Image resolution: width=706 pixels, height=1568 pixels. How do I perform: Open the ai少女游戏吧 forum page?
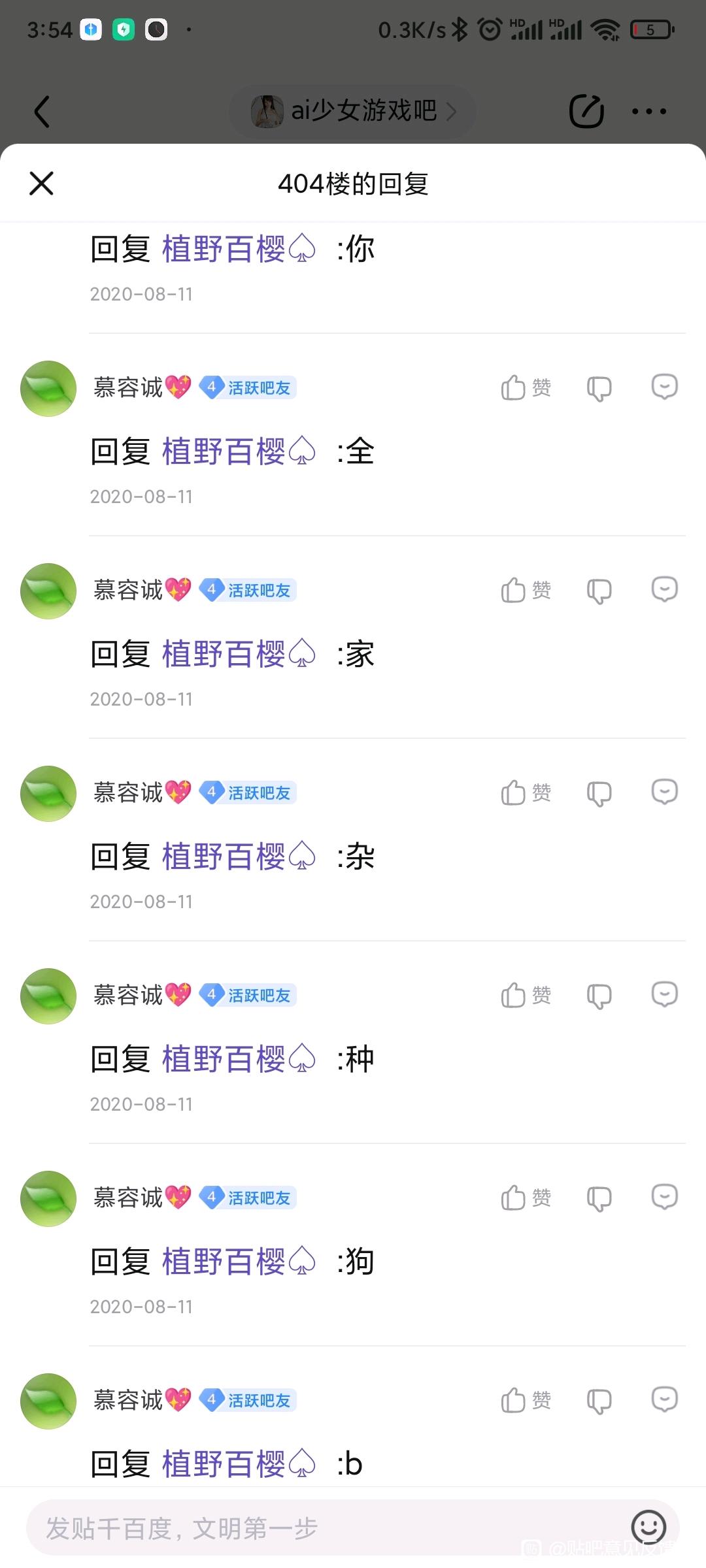click(353, 111)
